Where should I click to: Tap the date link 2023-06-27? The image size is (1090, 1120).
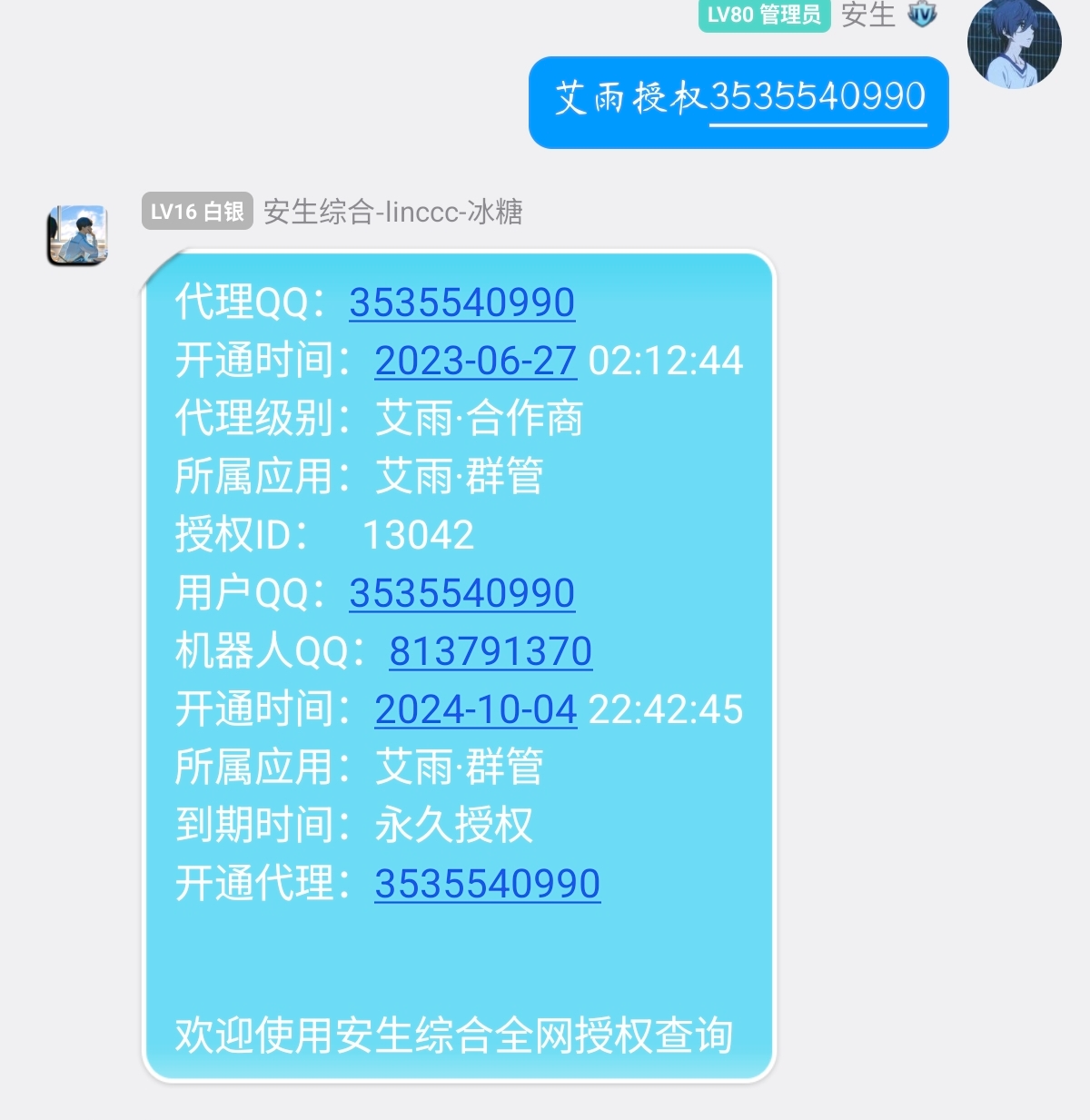(475, 361)
